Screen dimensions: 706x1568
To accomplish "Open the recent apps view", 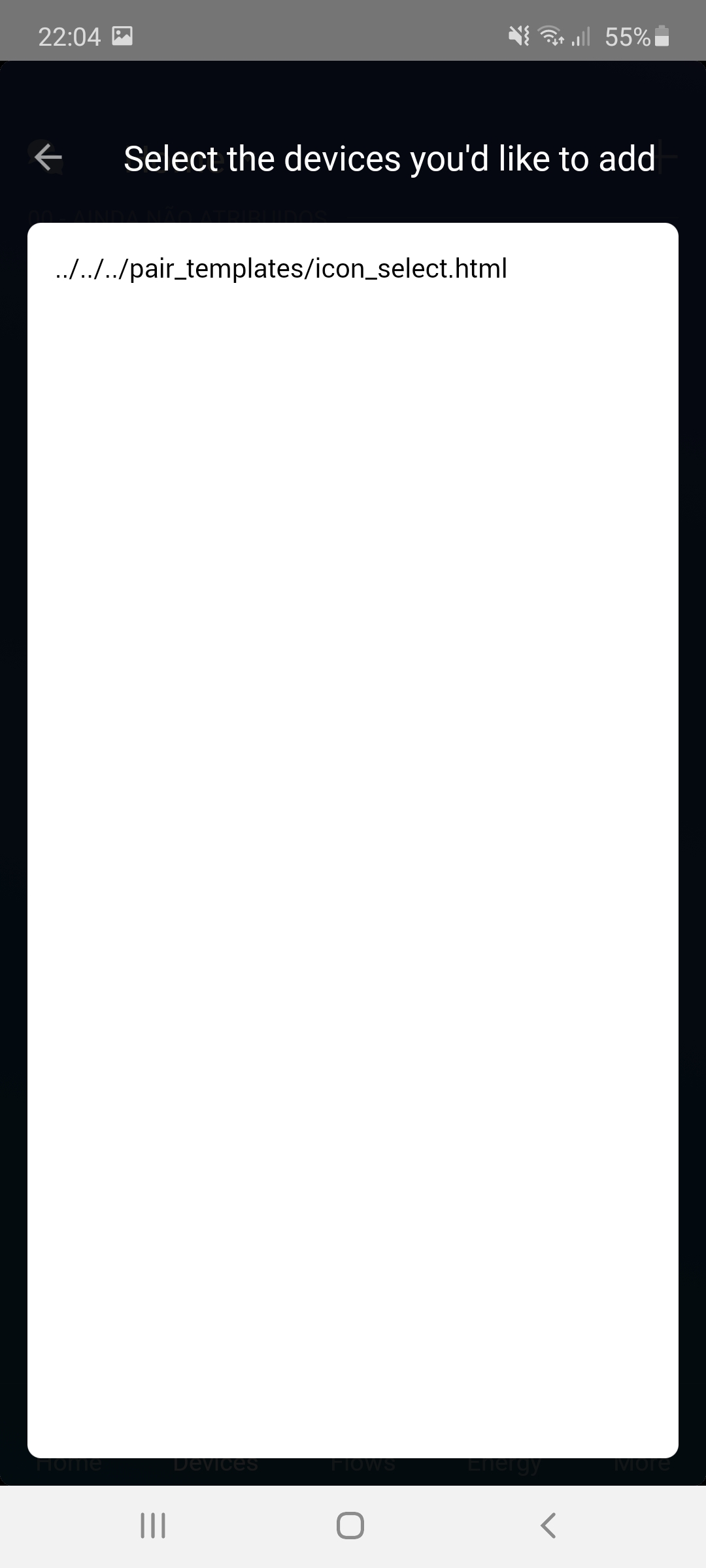I will (153, 1526).
